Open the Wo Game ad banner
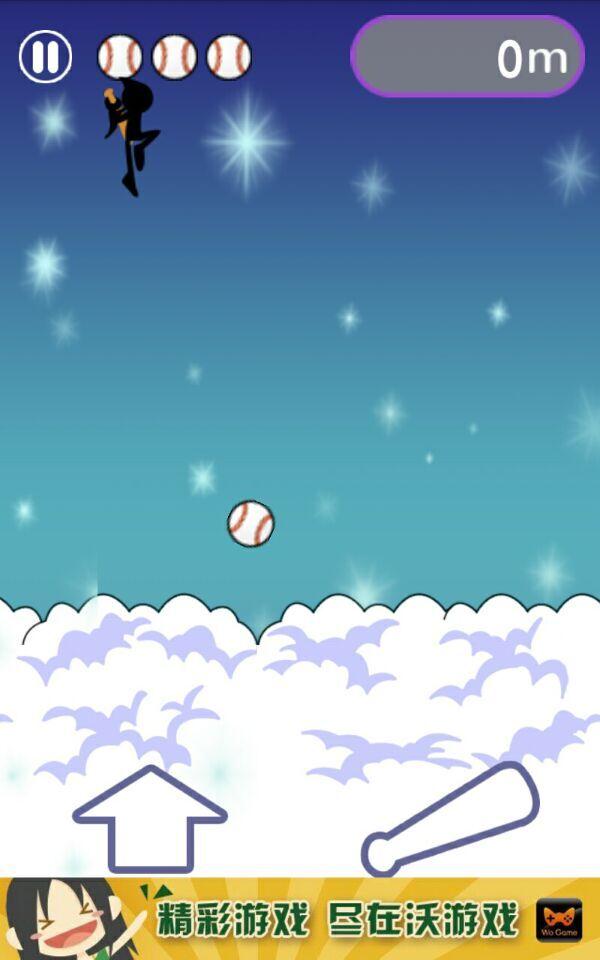The height and width of the screenshot is (960, 600). tap(300, 919)
